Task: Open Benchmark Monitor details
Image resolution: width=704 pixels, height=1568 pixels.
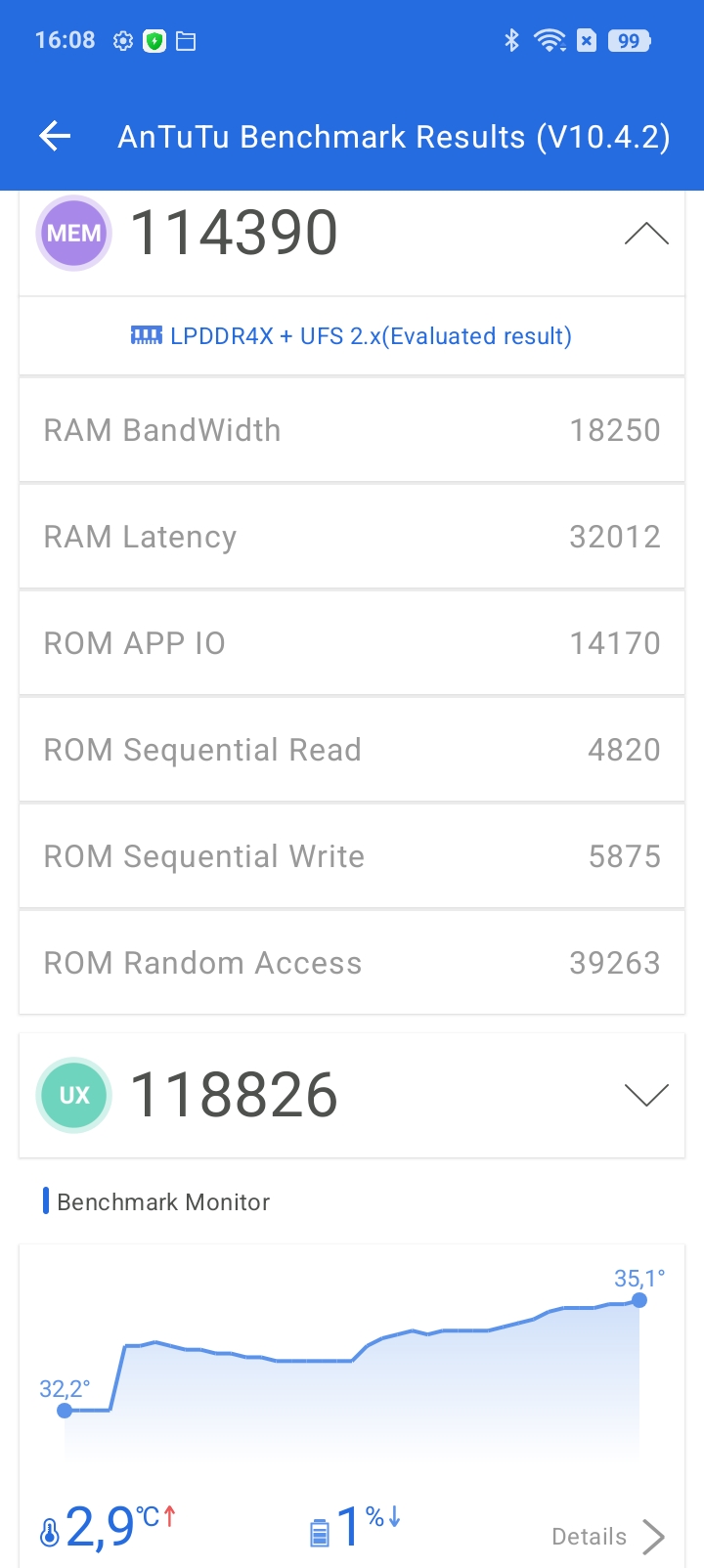Action: click(x=608, y=1537)
